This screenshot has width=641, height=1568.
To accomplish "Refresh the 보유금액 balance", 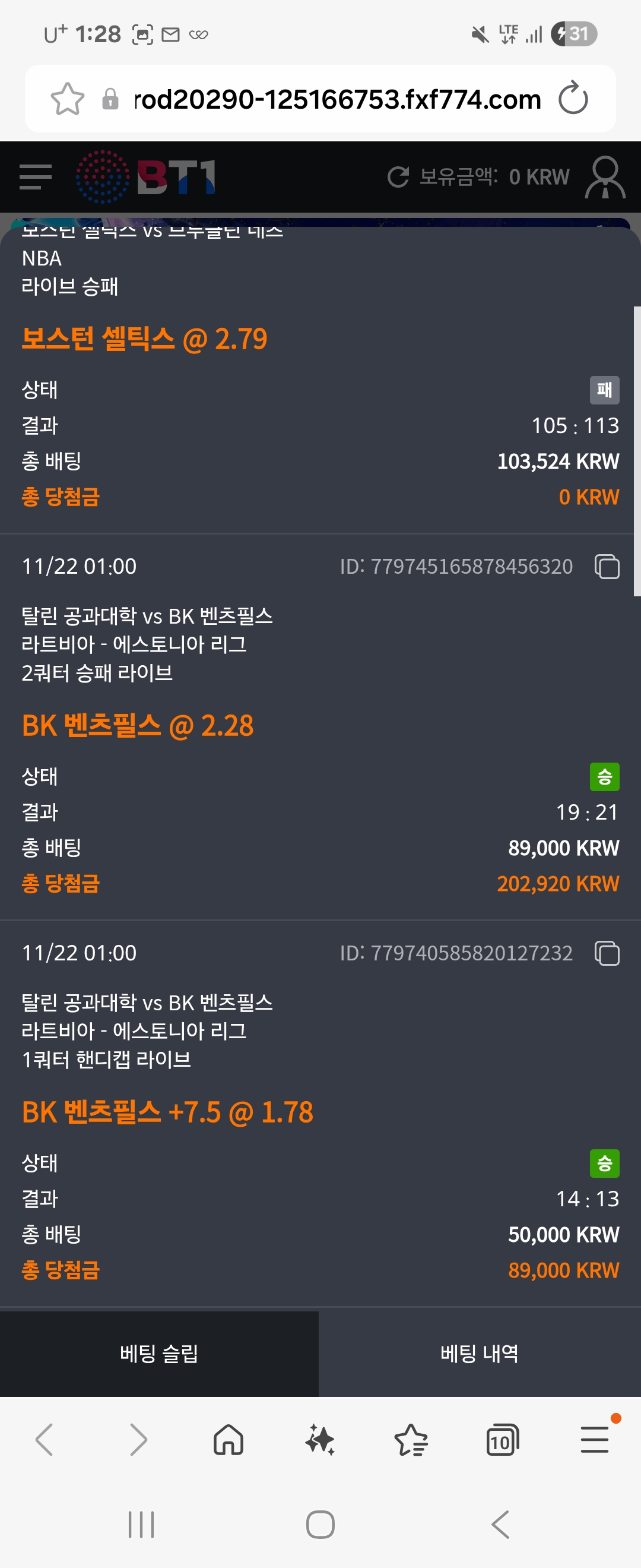I will [x=398, y=176].
